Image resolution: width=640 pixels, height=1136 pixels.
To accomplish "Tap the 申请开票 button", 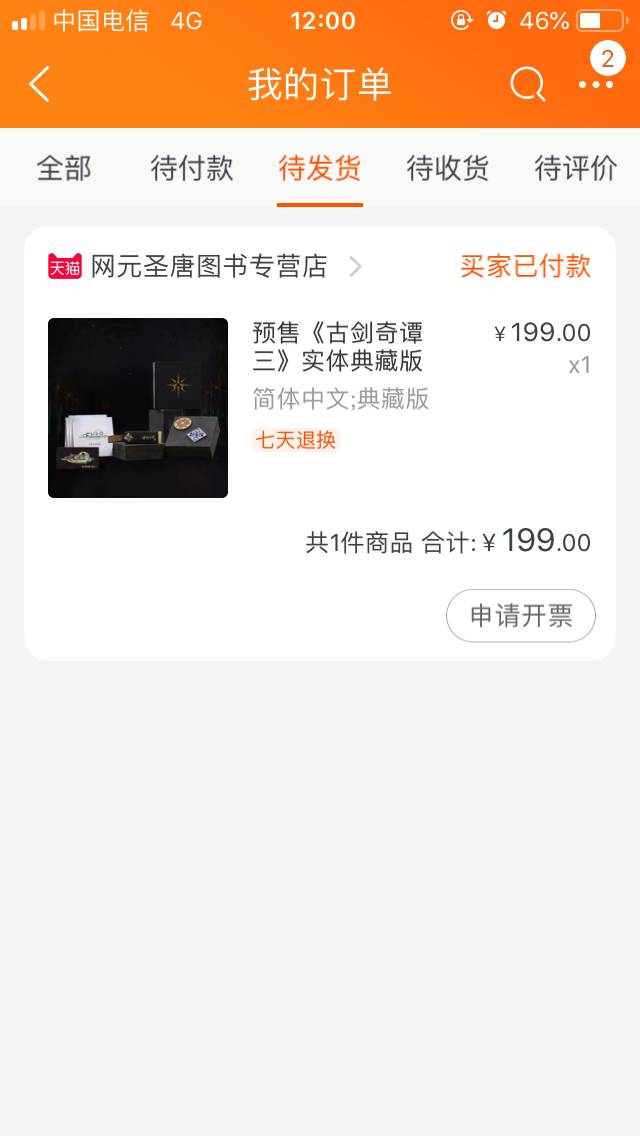I will pyautogui.click(x=521, y=615).
